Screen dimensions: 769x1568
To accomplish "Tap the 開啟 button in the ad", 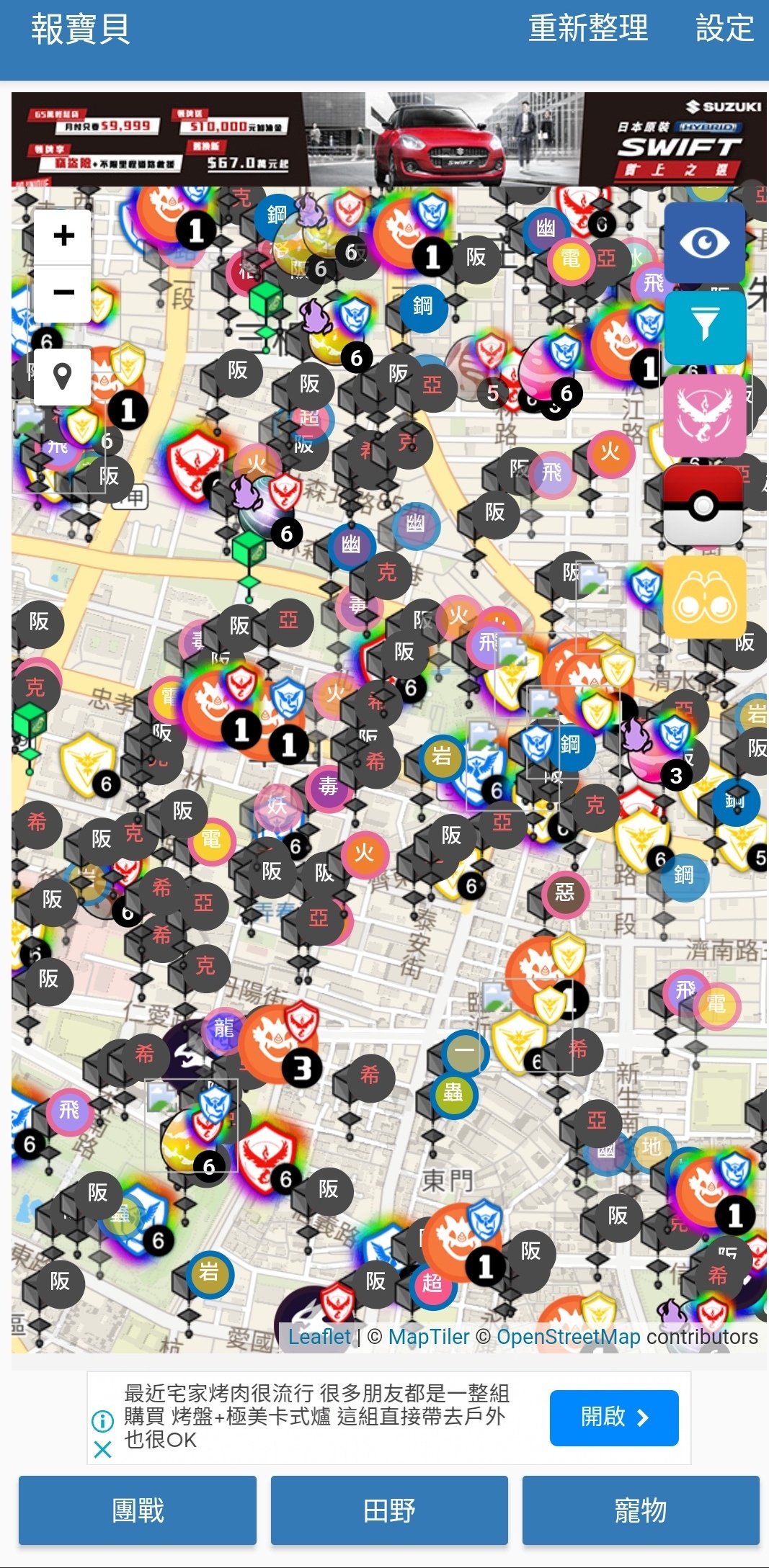I will (613, 1417).
